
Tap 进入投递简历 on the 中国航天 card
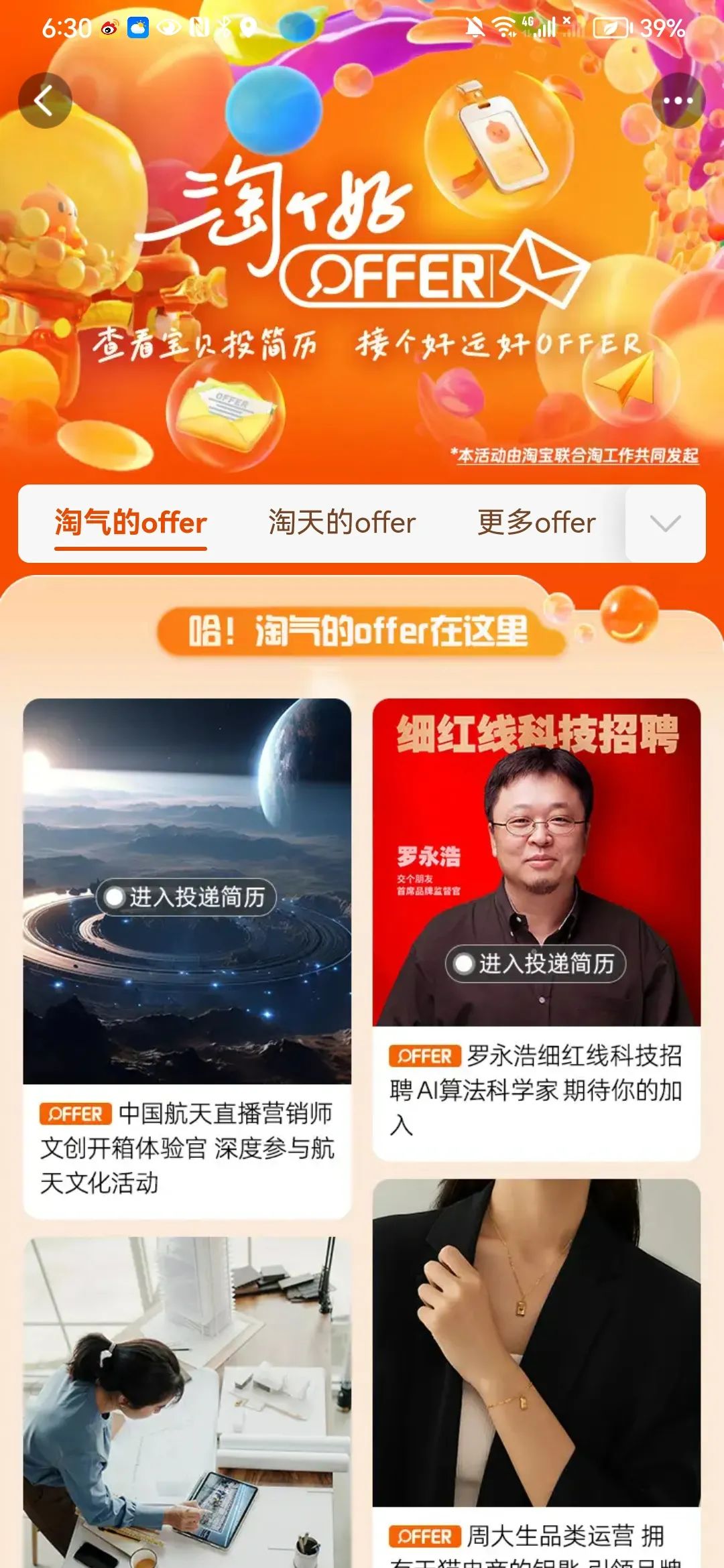(186, 897)
